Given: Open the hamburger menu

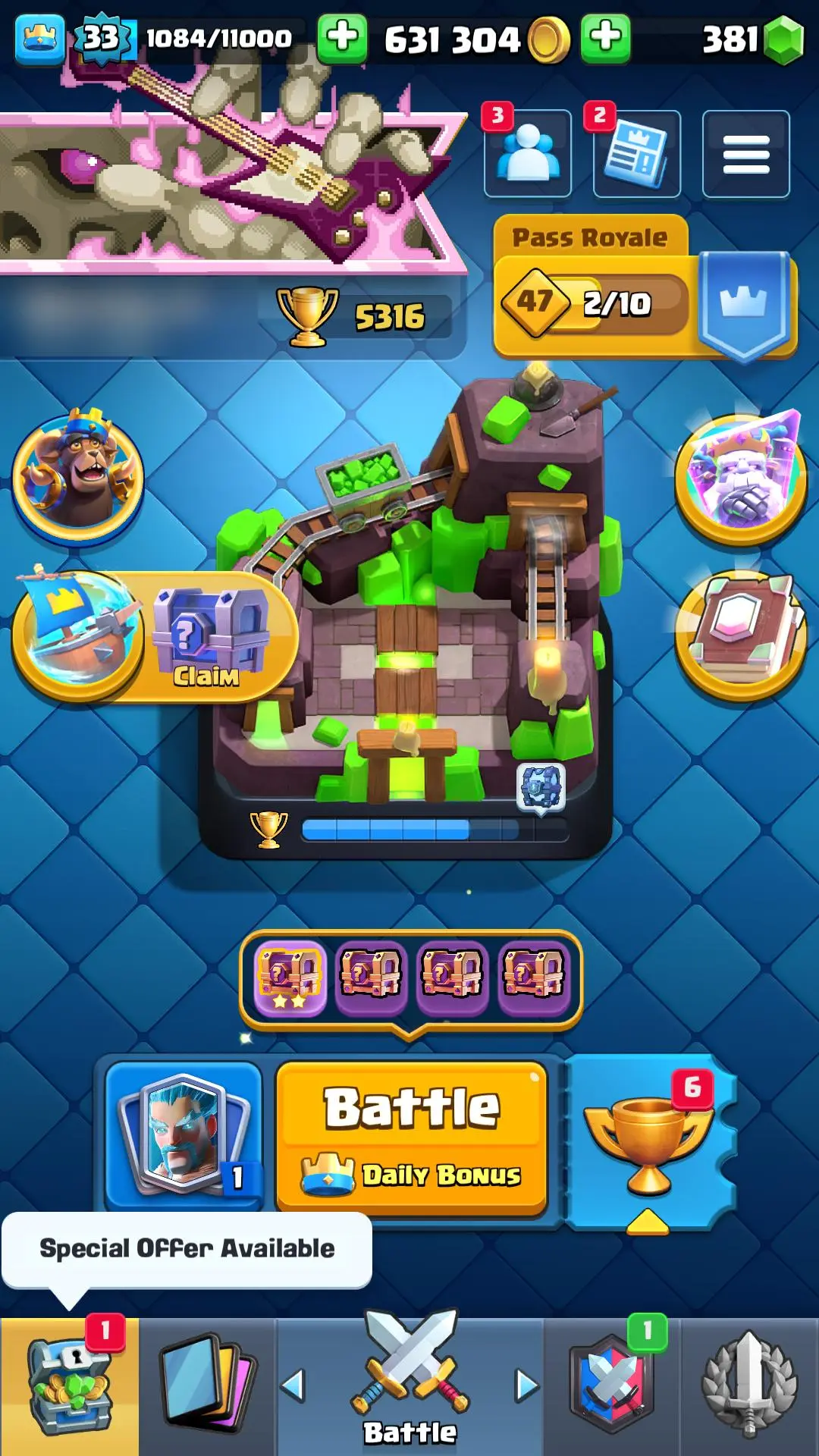Looking at the screenshot, I should coord(745,154).
